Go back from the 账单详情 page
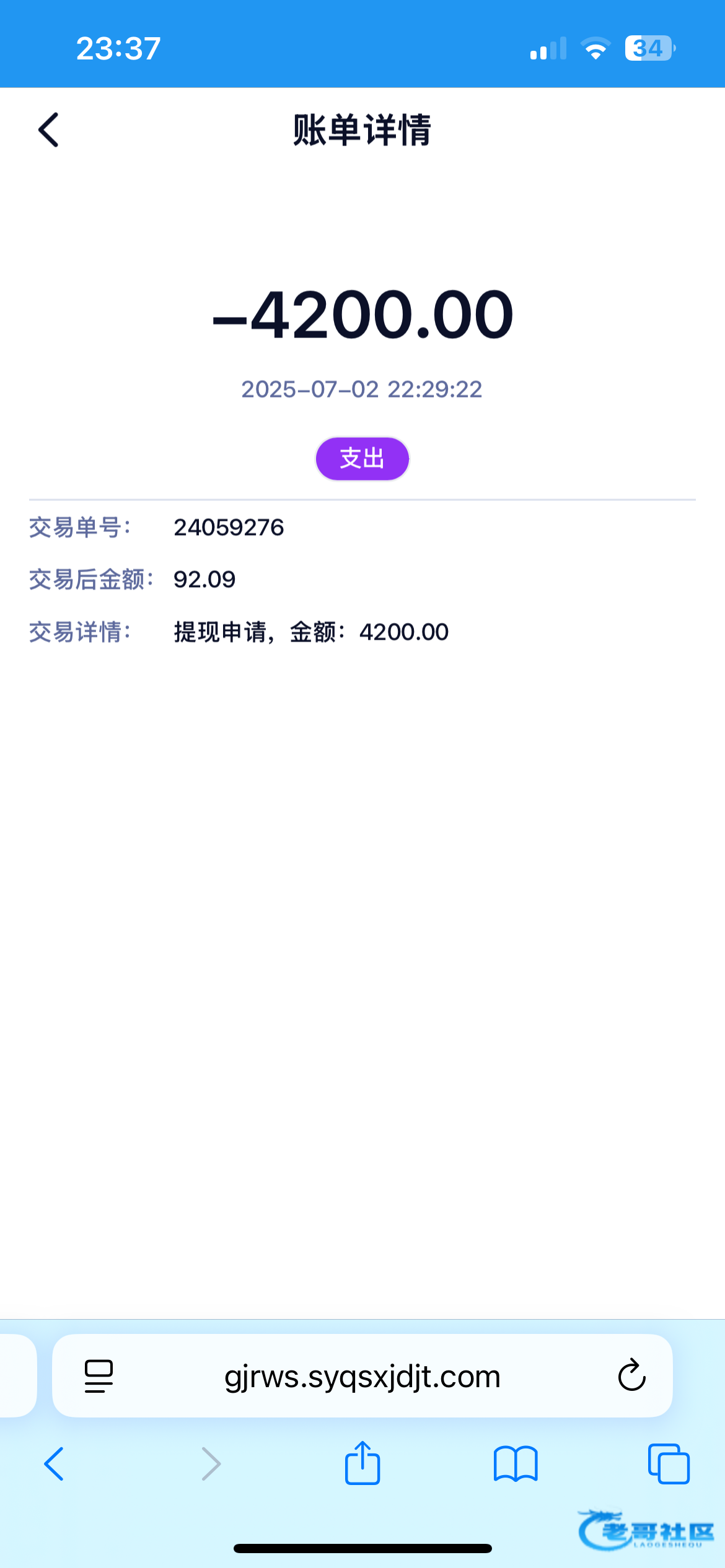The width and height of the screenshot is (725, 1568). pyautogui.click(x=48, y=130)
